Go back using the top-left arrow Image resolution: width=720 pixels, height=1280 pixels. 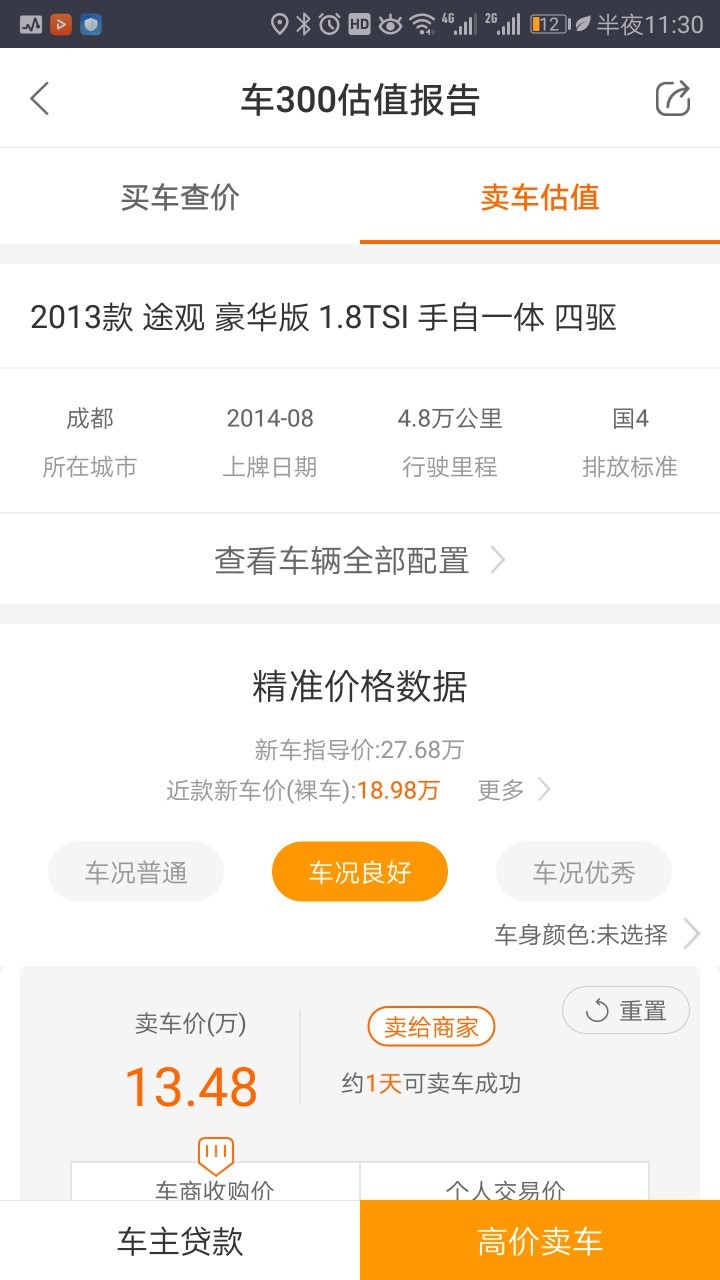[40, 99]
